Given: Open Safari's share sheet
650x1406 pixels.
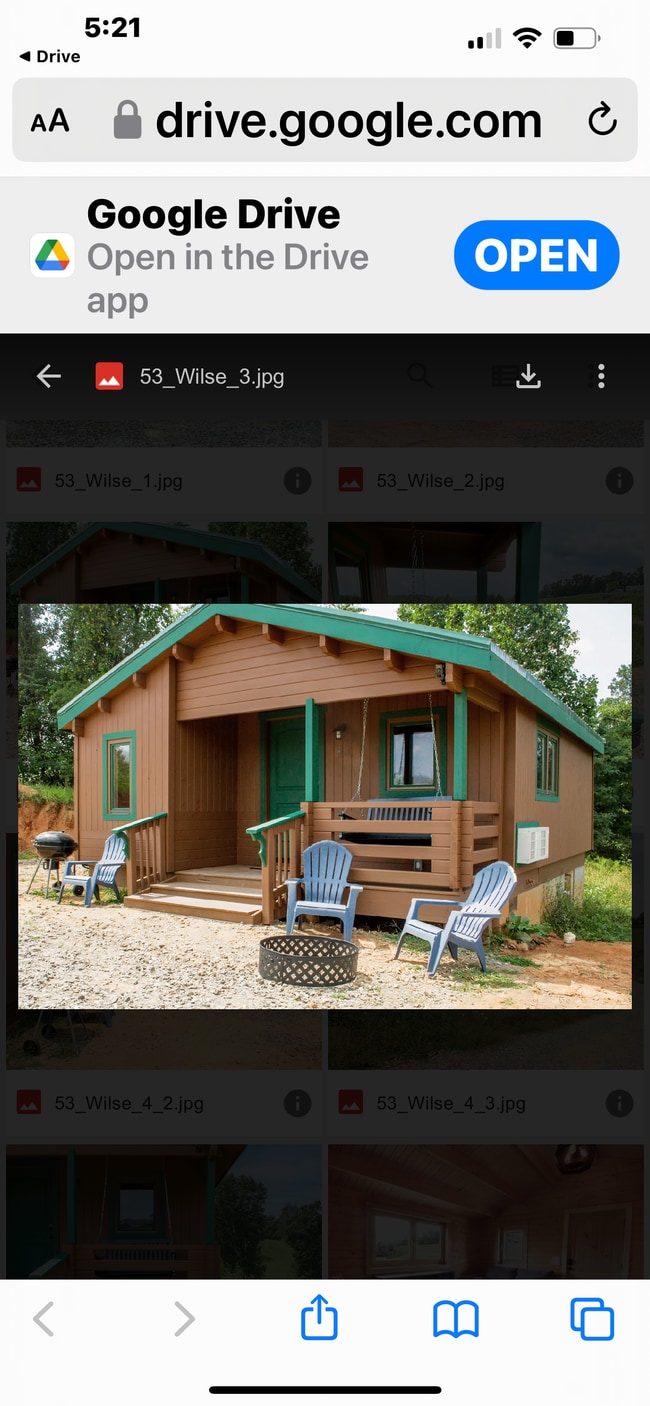Looking at the screenshot, I should click(x=319, y=1319).
